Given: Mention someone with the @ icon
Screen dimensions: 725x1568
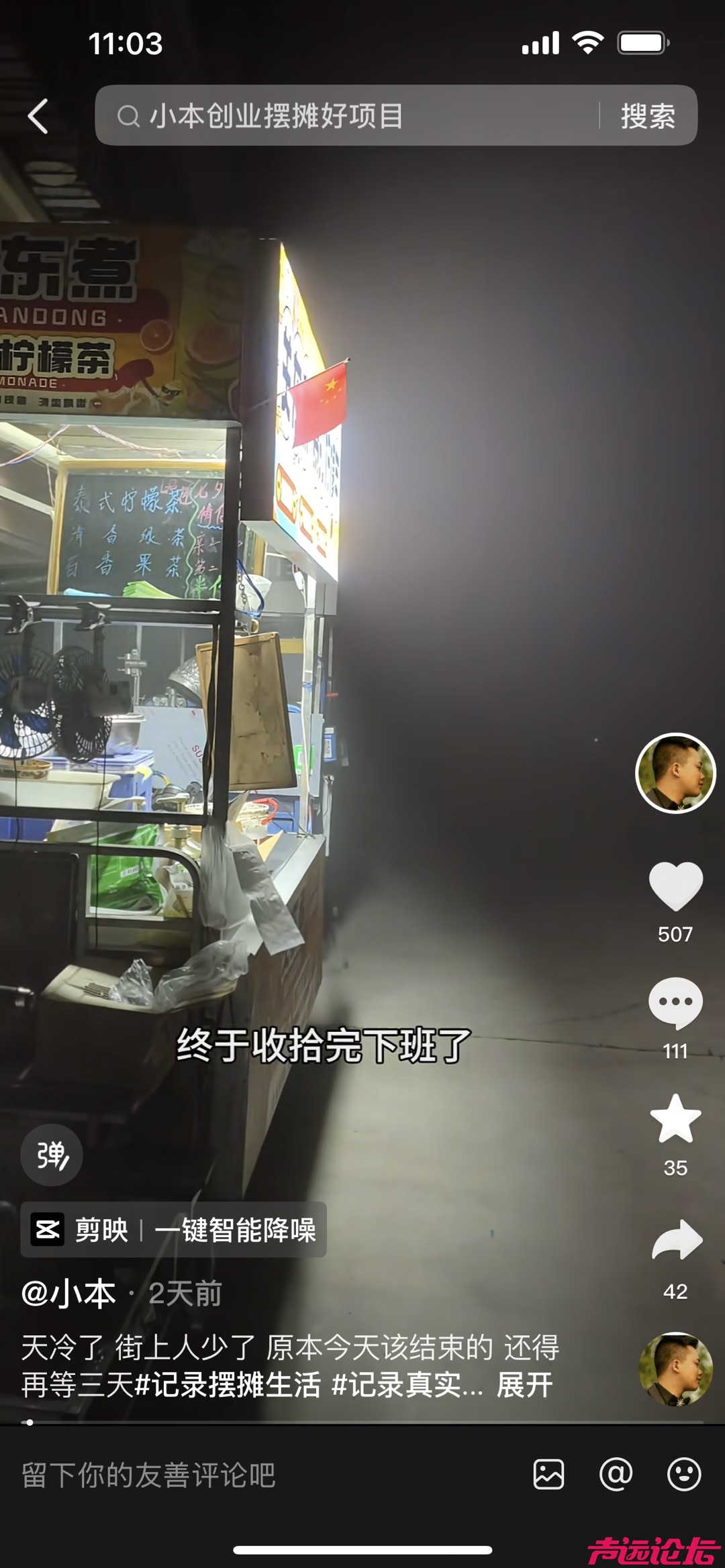Looking at the screenshot, I should click(x=616, y=1475).
